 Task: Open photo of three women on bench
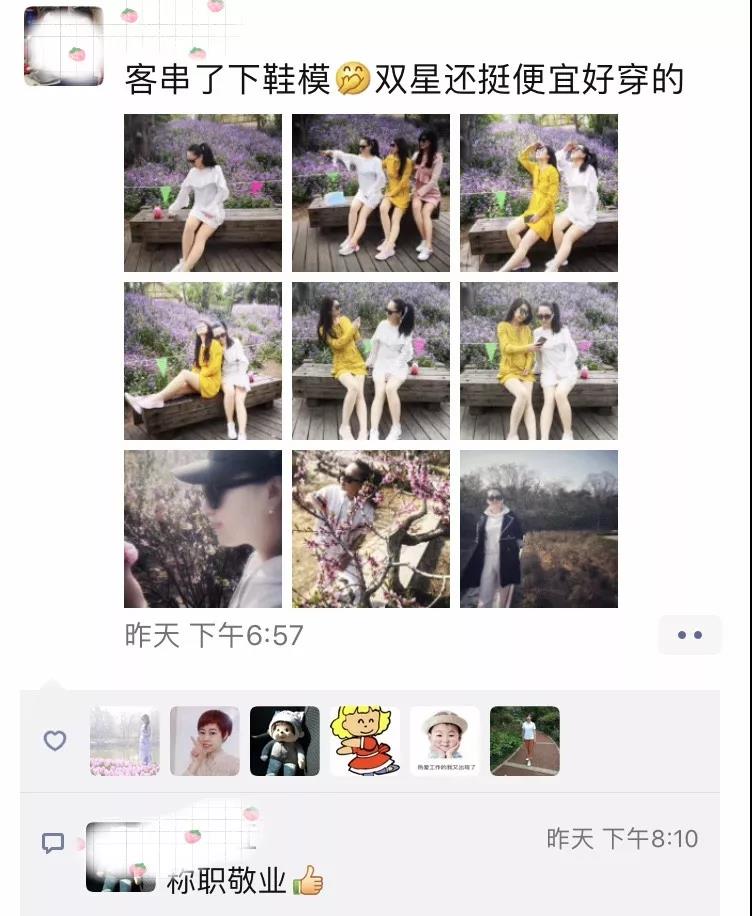pos(371,193)
